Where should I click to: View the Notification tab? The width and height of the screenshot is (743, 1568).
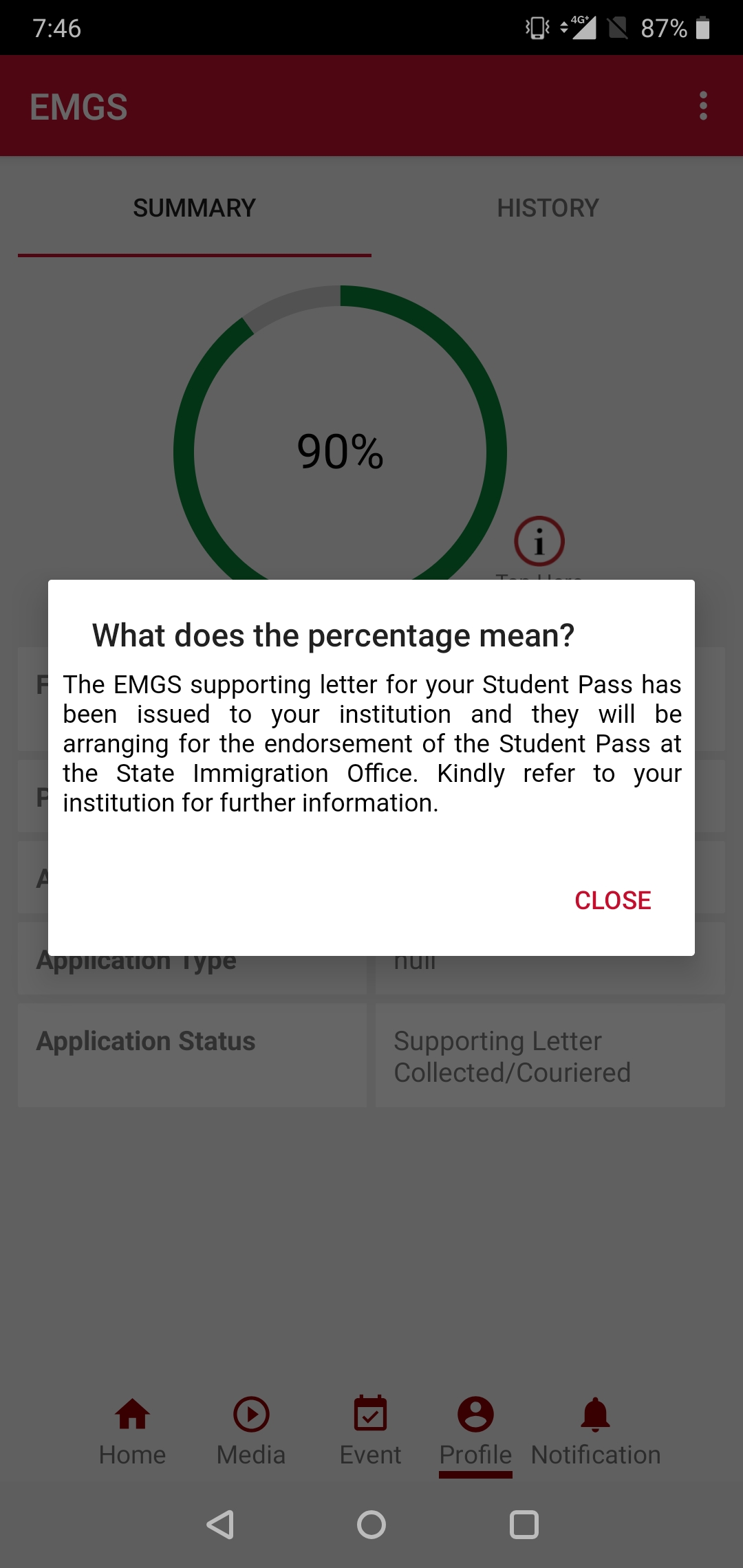(x=595, y=1430)
